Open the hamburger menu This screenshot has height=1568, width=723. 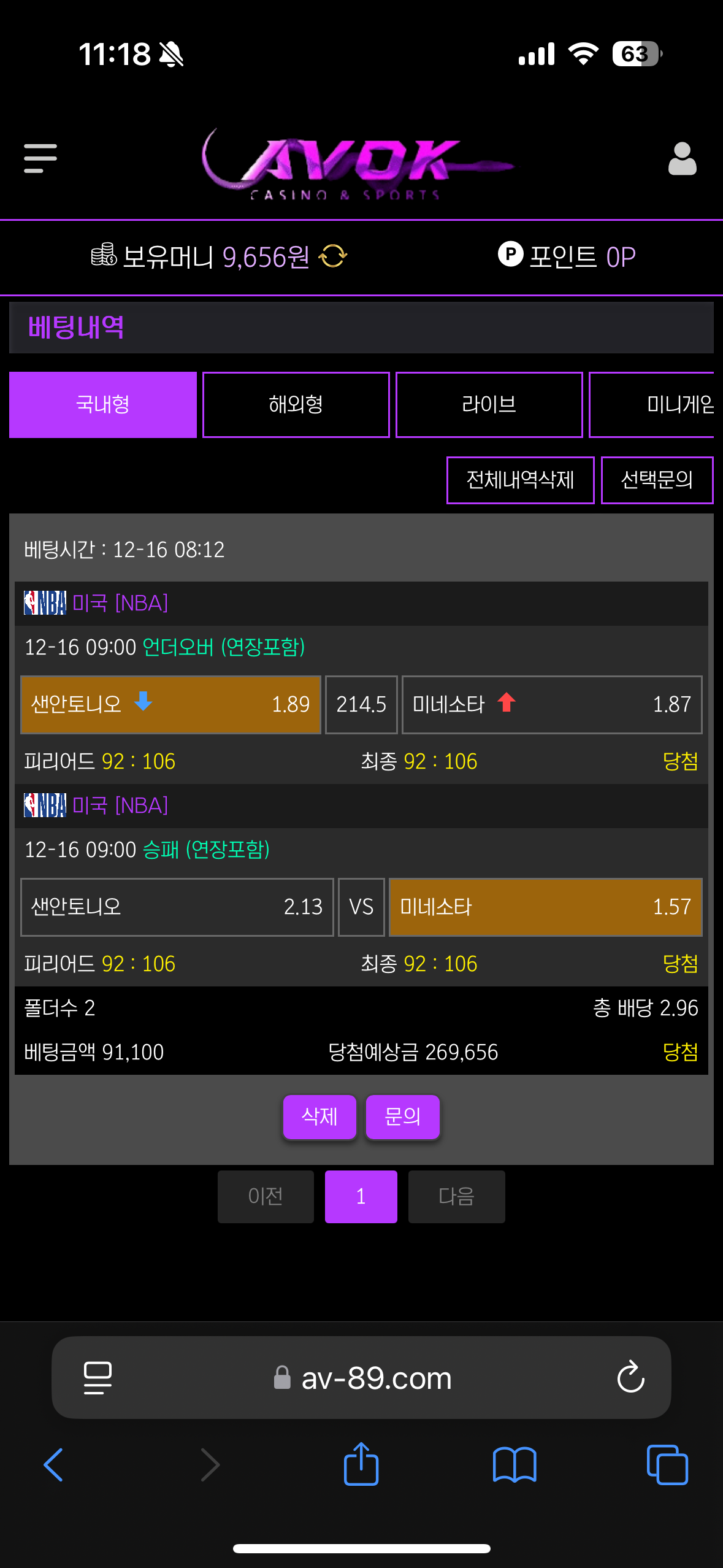(x=40, y=158)
